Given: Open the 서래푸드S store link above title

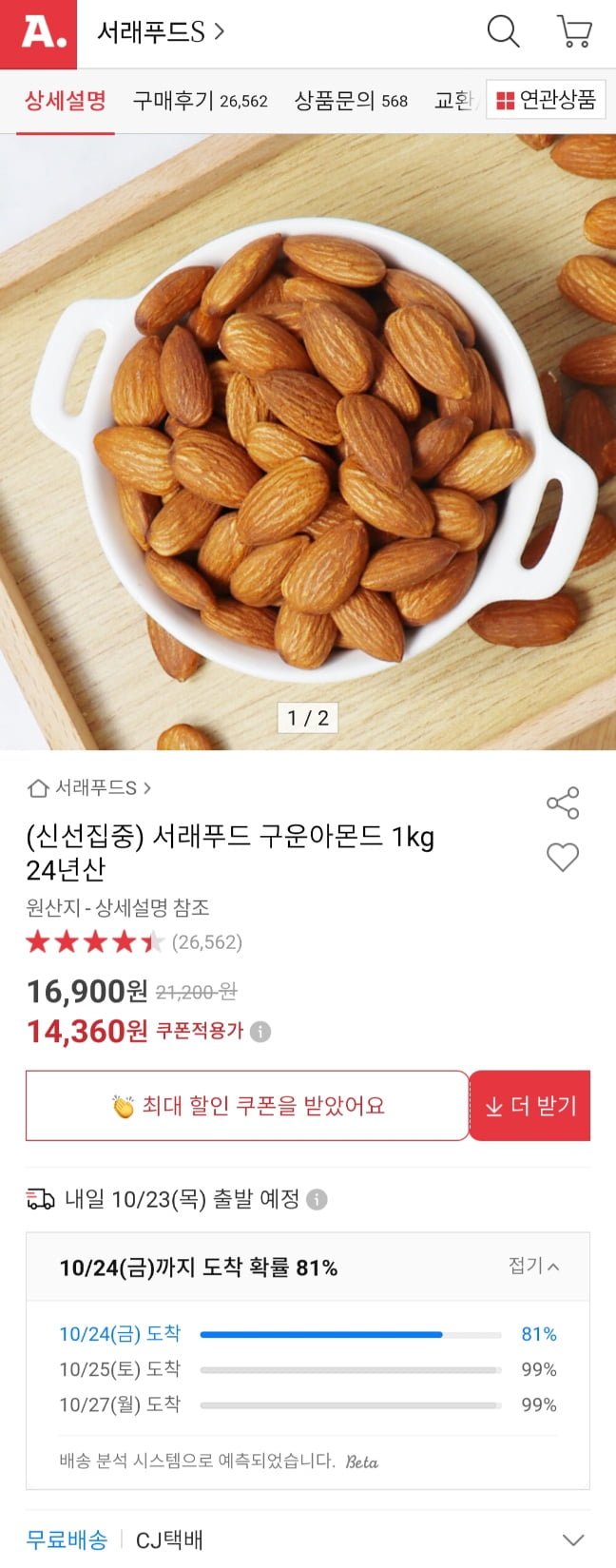Looking at the screenshot, I should coord(90,788).
